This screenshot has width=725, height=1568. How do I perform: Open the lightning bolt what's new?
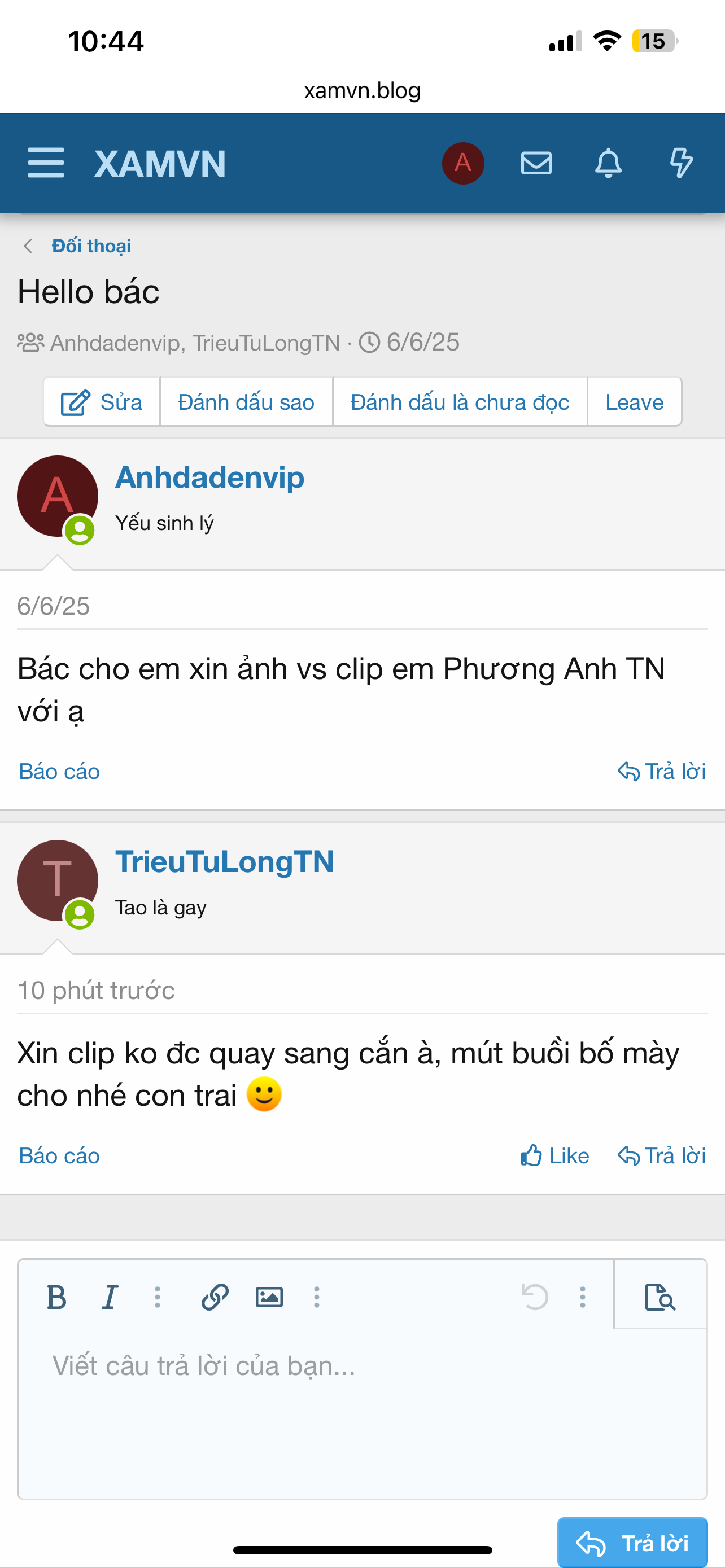click(680, 163)
